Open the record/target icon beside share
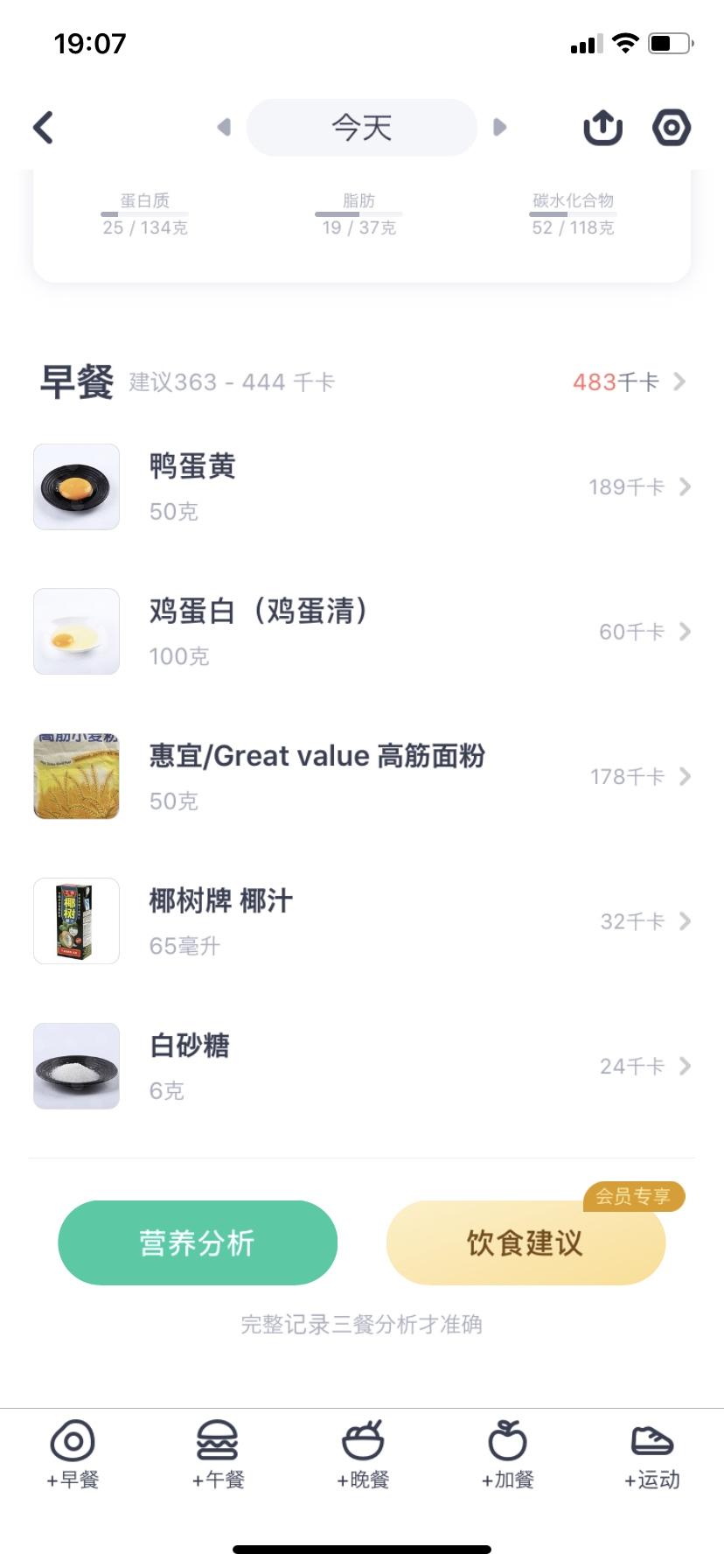Viewport: 724px width, 1568px height. click(x=672, y=127)
